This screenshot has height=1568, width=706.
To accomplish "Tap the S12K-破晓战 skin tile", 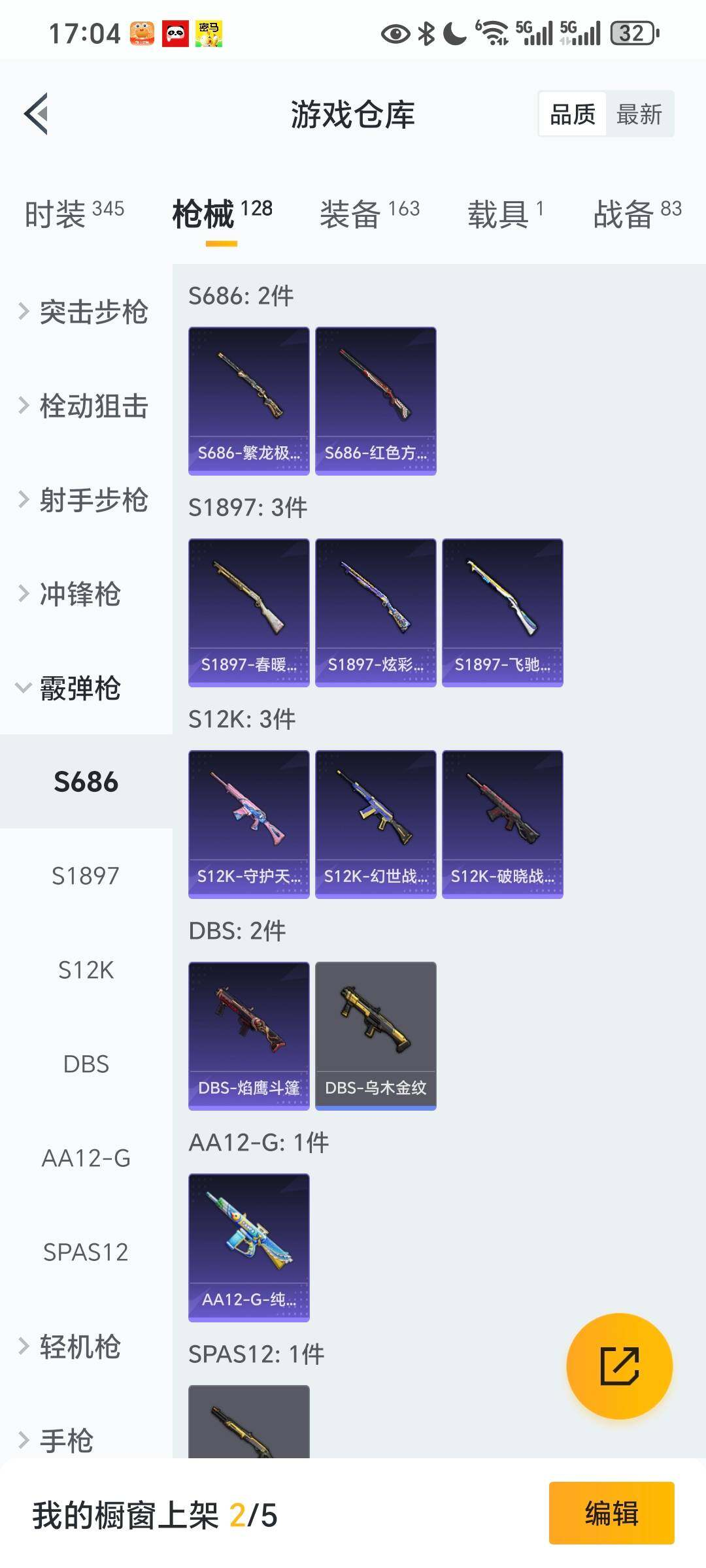I will tap(503, 825).
